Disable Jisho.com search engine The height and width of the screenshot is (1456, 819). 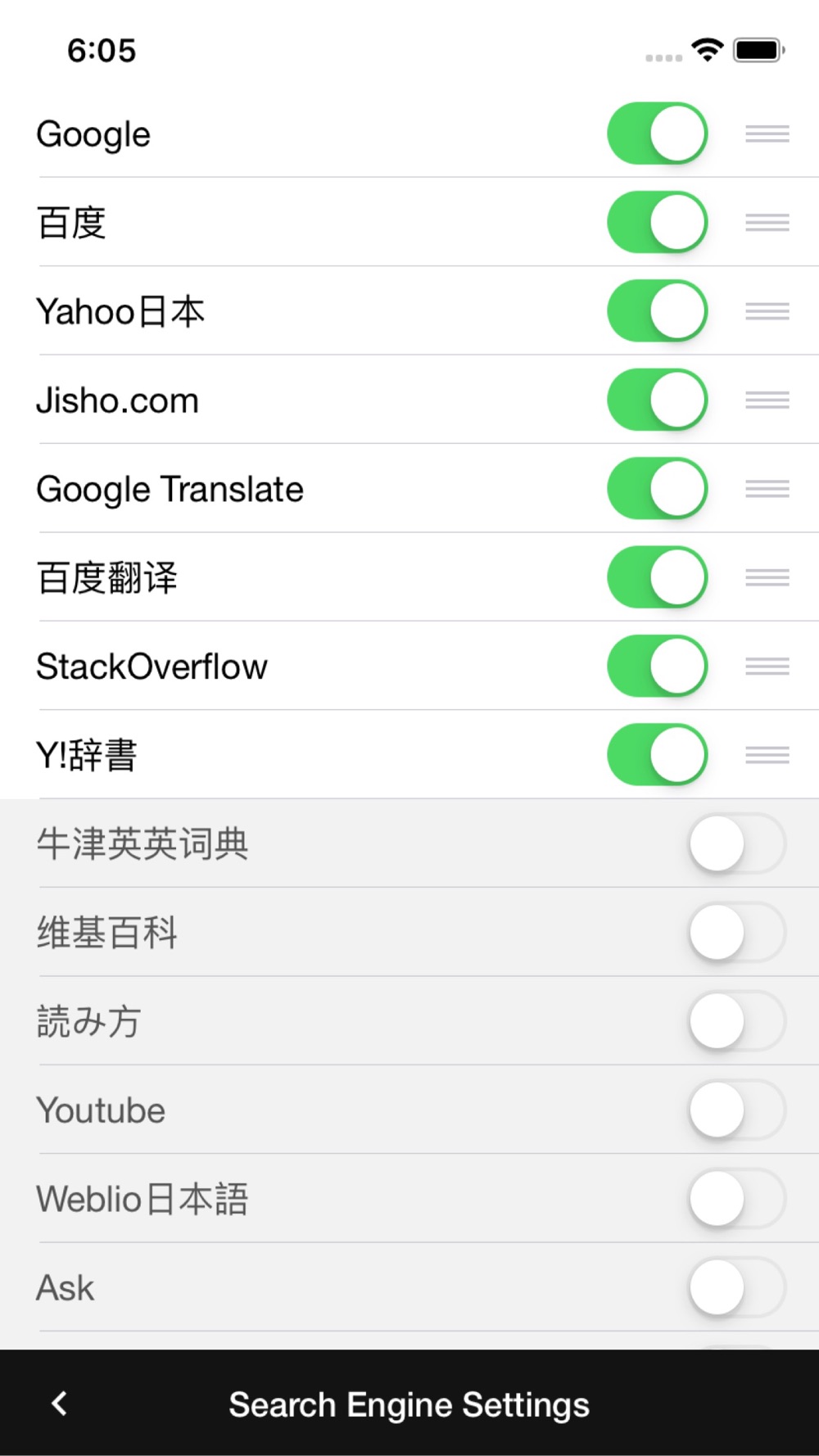[658, 400]
